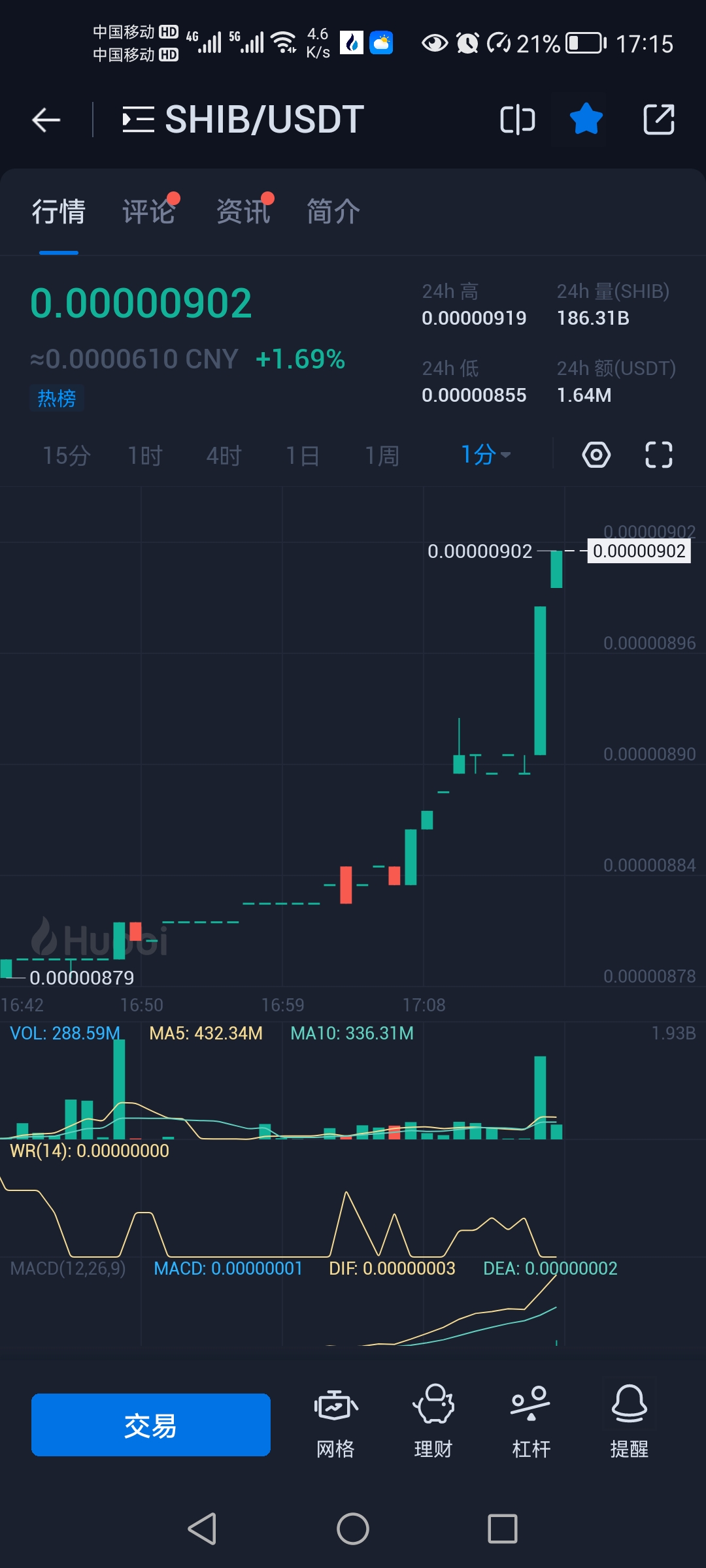The width and height of the screenshot is (706, 1568).
Task: Switch to the 评论 tab
Action: point(149,212)
